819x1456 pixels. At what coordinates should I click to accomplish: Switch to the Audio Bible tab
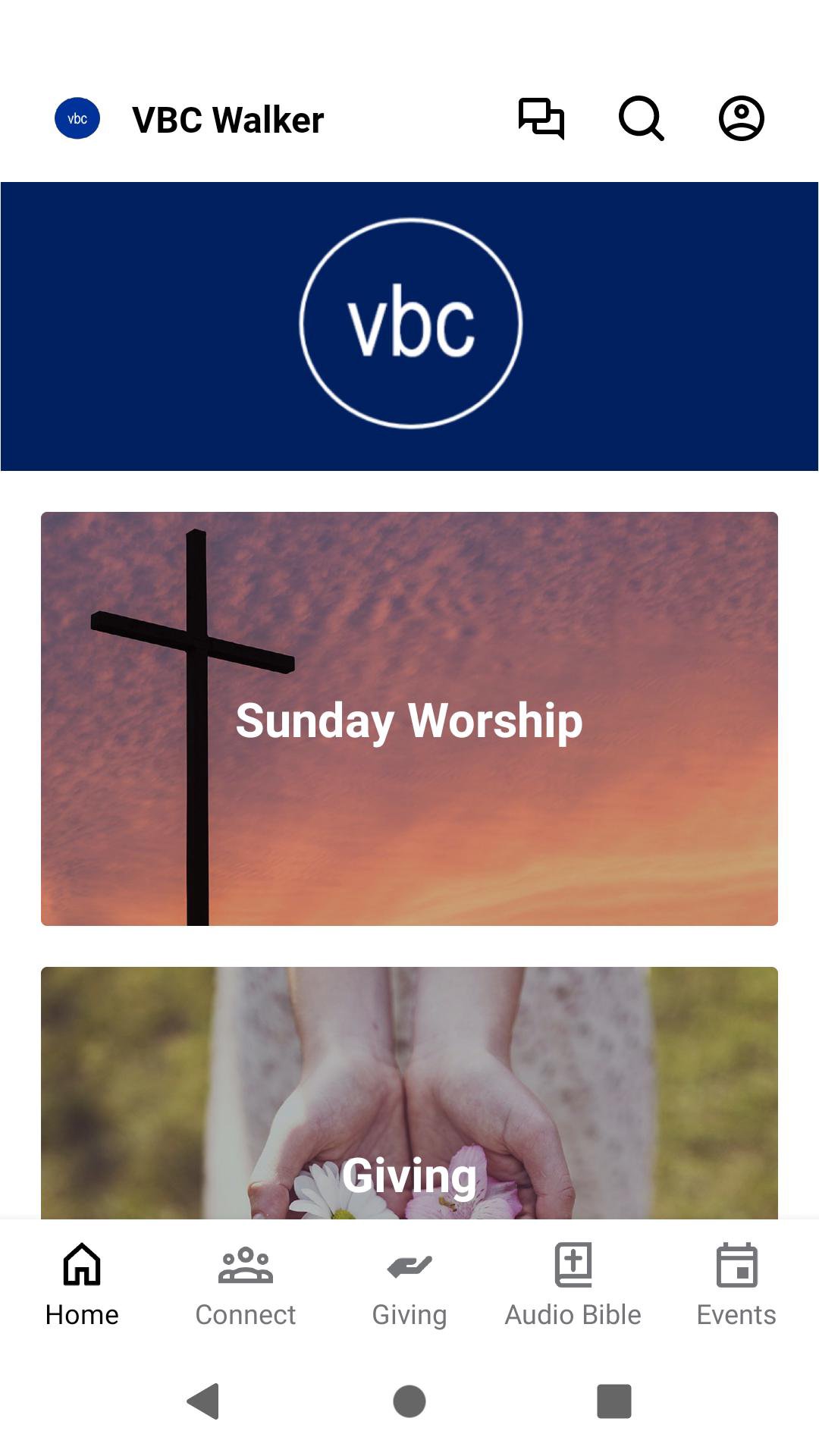pyautogui.click(x=573, y=1285)
